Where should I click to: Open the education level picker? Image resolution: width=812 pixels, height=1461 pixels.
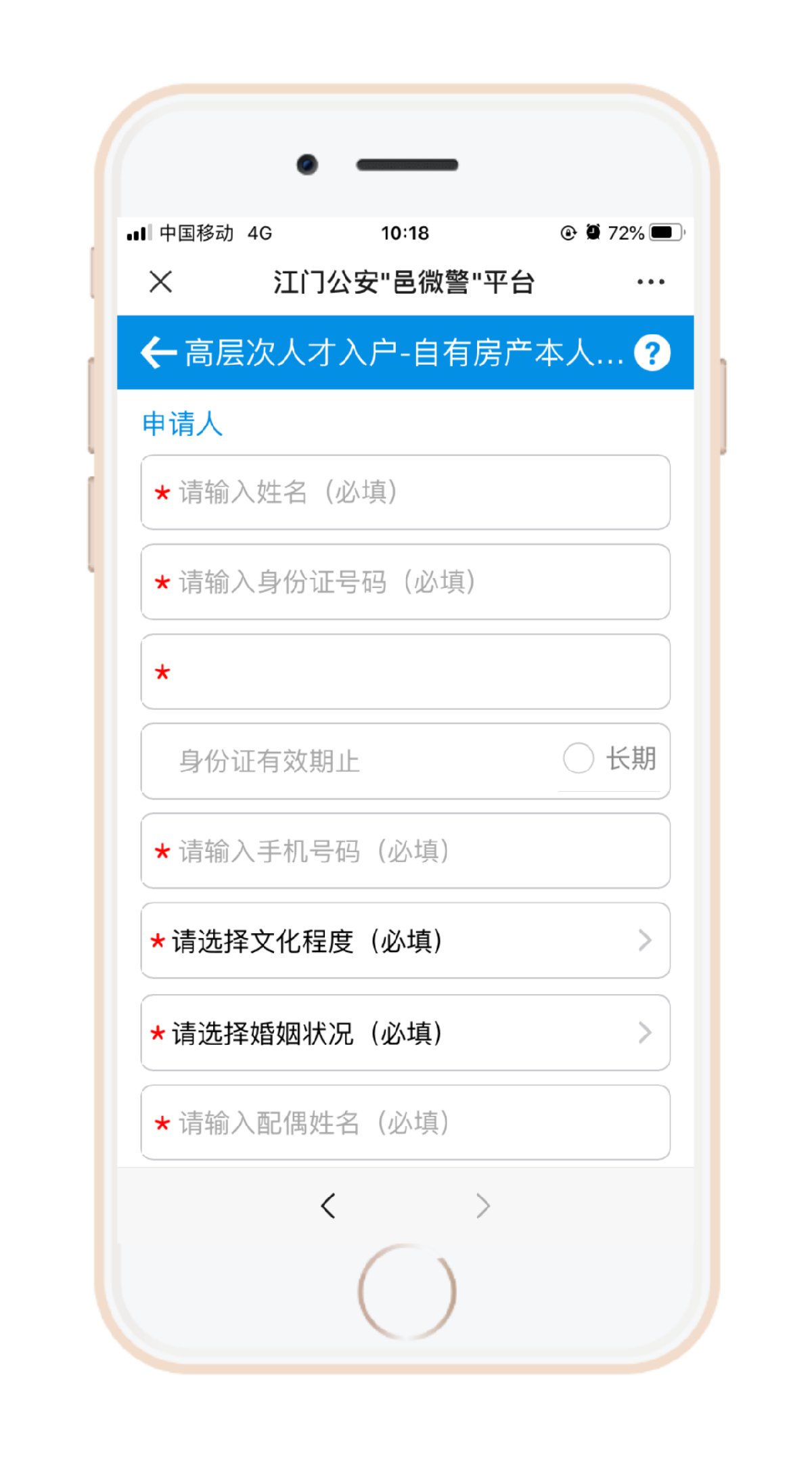point(406,941)
